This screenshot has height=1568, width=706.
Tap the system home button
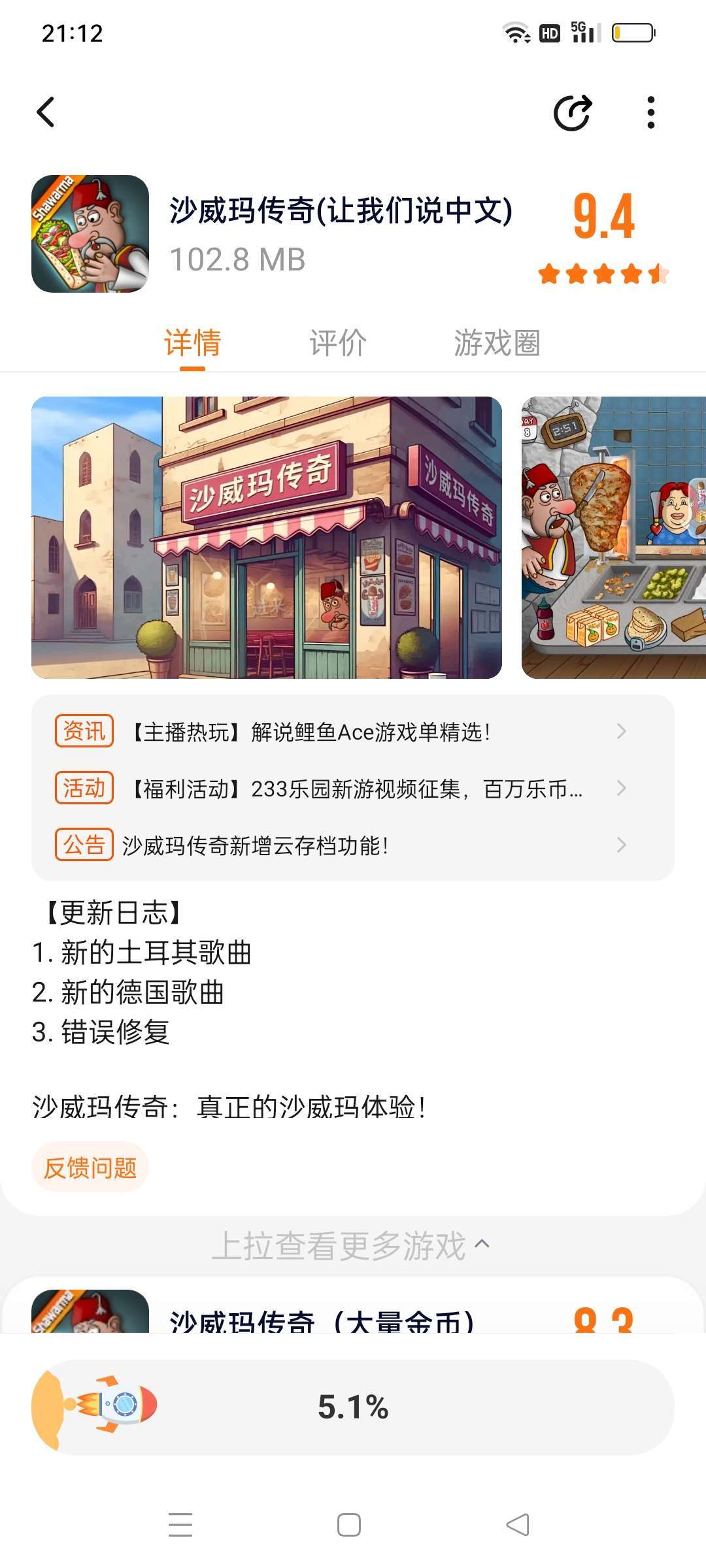[x=349, y=1525]
